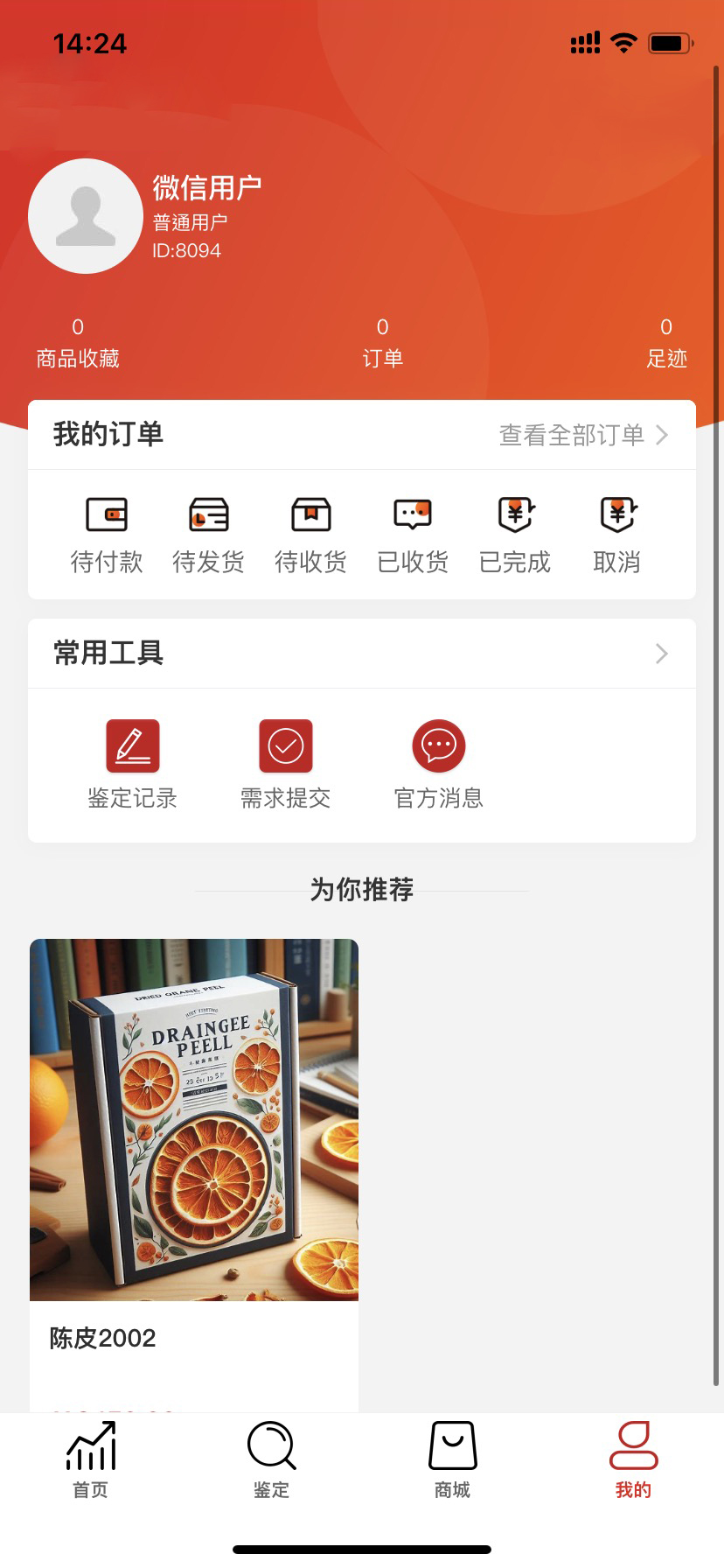The width and height of the screenshot is (724, 1568).
Task: Open 鉴定记录 appraisal records tool
Action: [x=131, y=761]
